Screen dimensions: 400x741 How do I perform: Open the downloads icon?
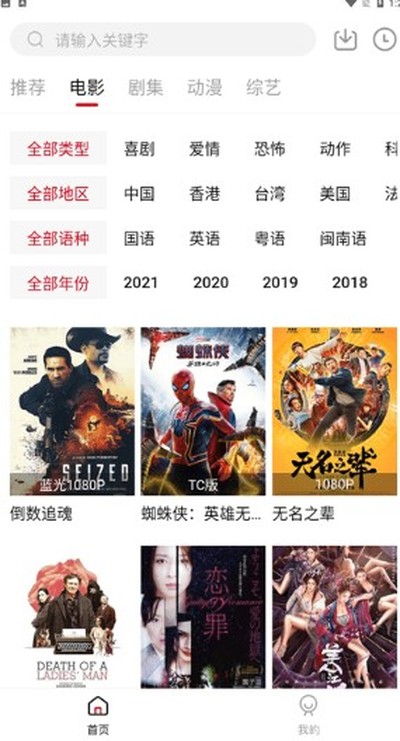345,40
